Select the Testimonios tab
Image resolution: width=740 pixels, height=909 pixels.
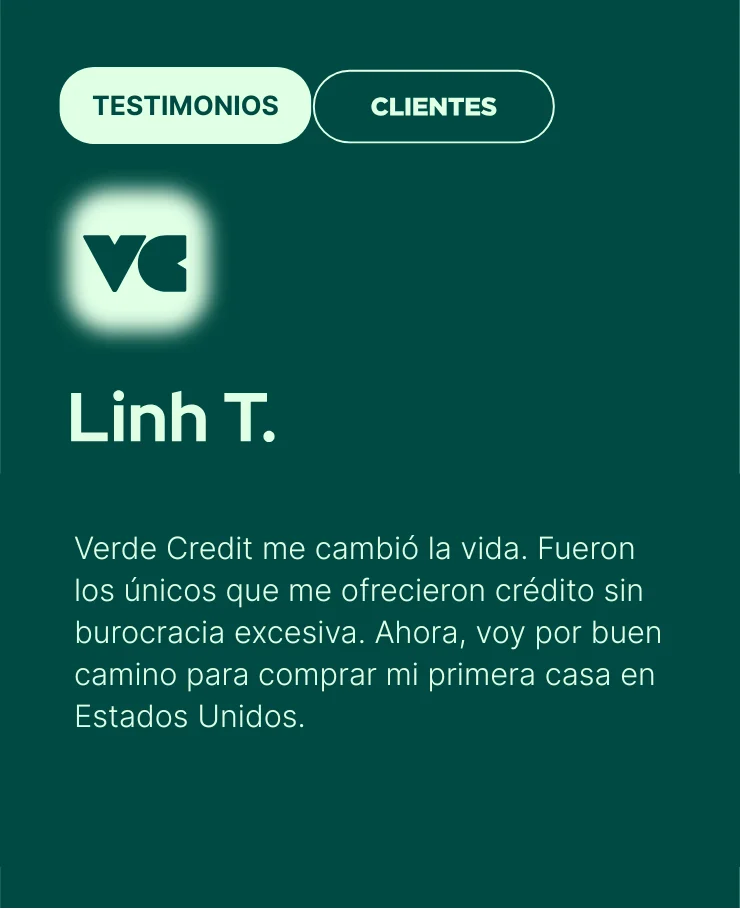[185, 106]
